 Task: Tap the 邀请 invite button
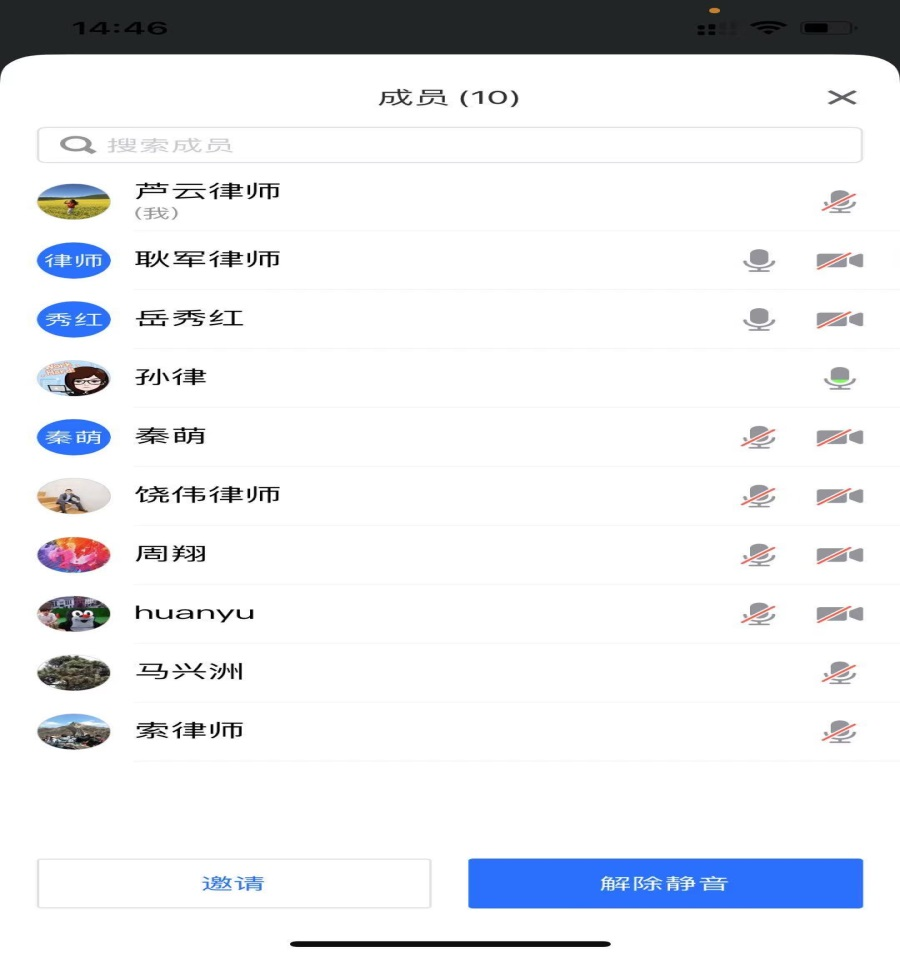[234, 883]
